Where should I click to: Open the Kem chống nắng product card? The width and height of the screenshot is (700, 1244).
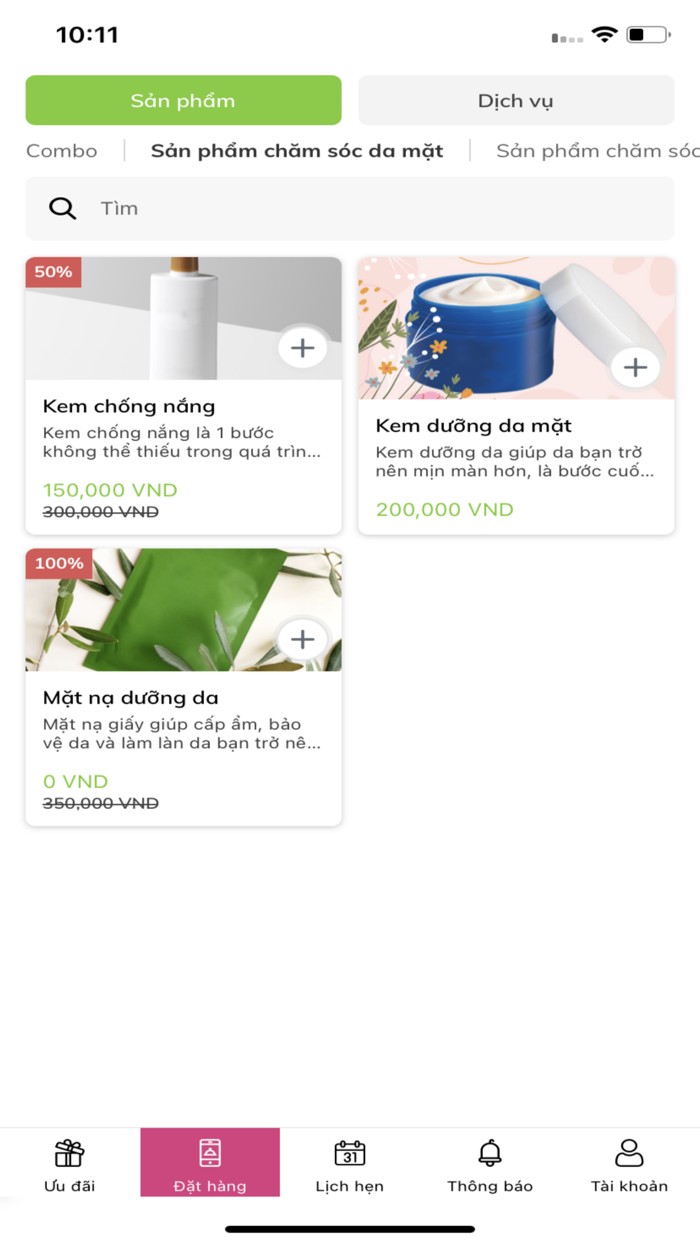click(x=183, y=395)
